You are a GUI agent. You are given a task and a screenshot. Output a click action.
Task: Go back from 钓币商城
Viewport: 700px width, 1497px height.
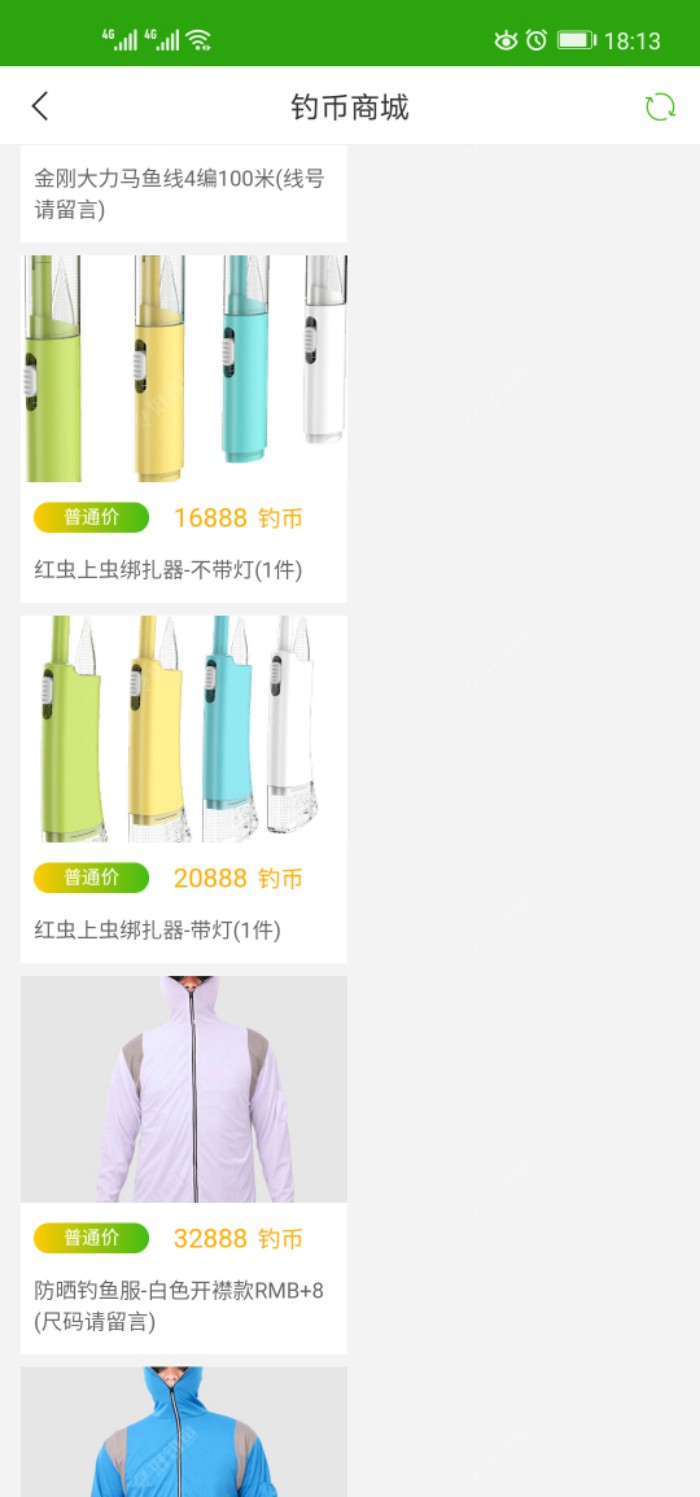[x=40, y=106]
